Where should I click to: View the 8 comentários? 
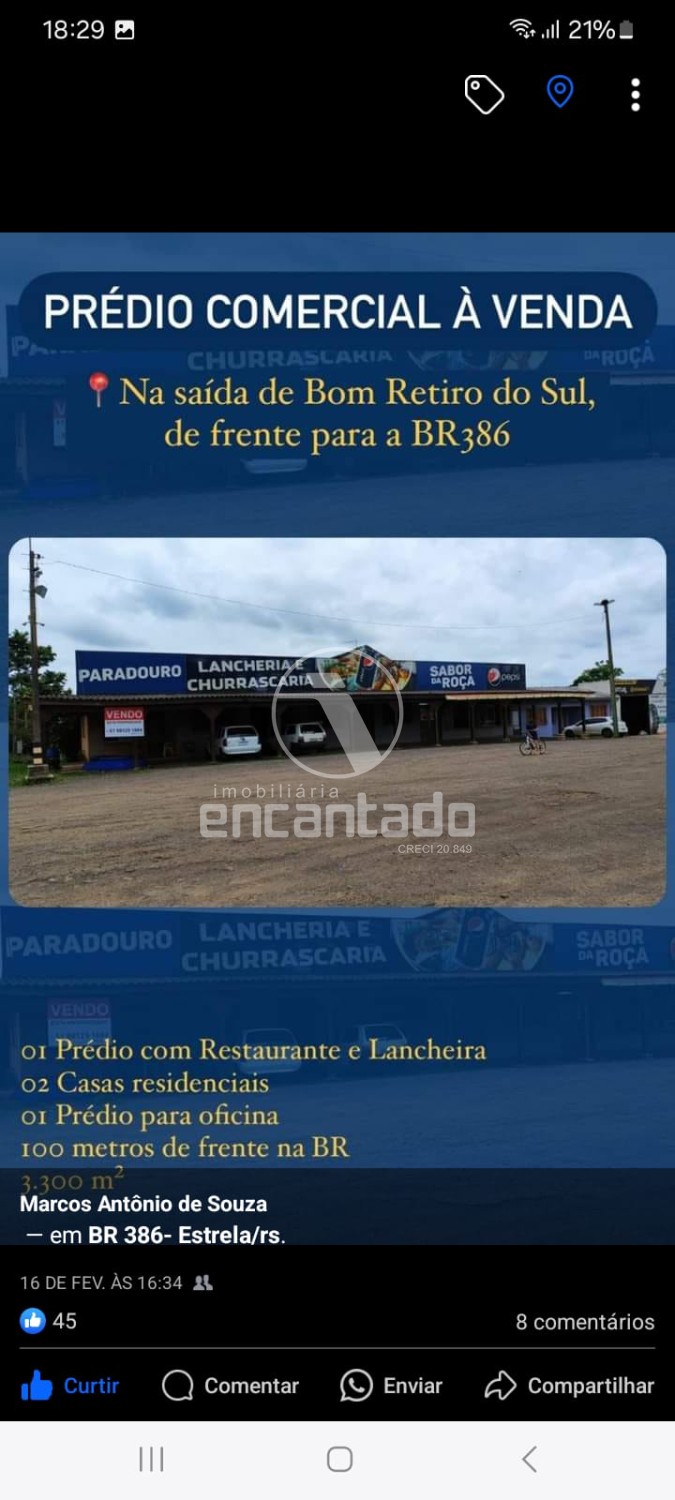585,1322
